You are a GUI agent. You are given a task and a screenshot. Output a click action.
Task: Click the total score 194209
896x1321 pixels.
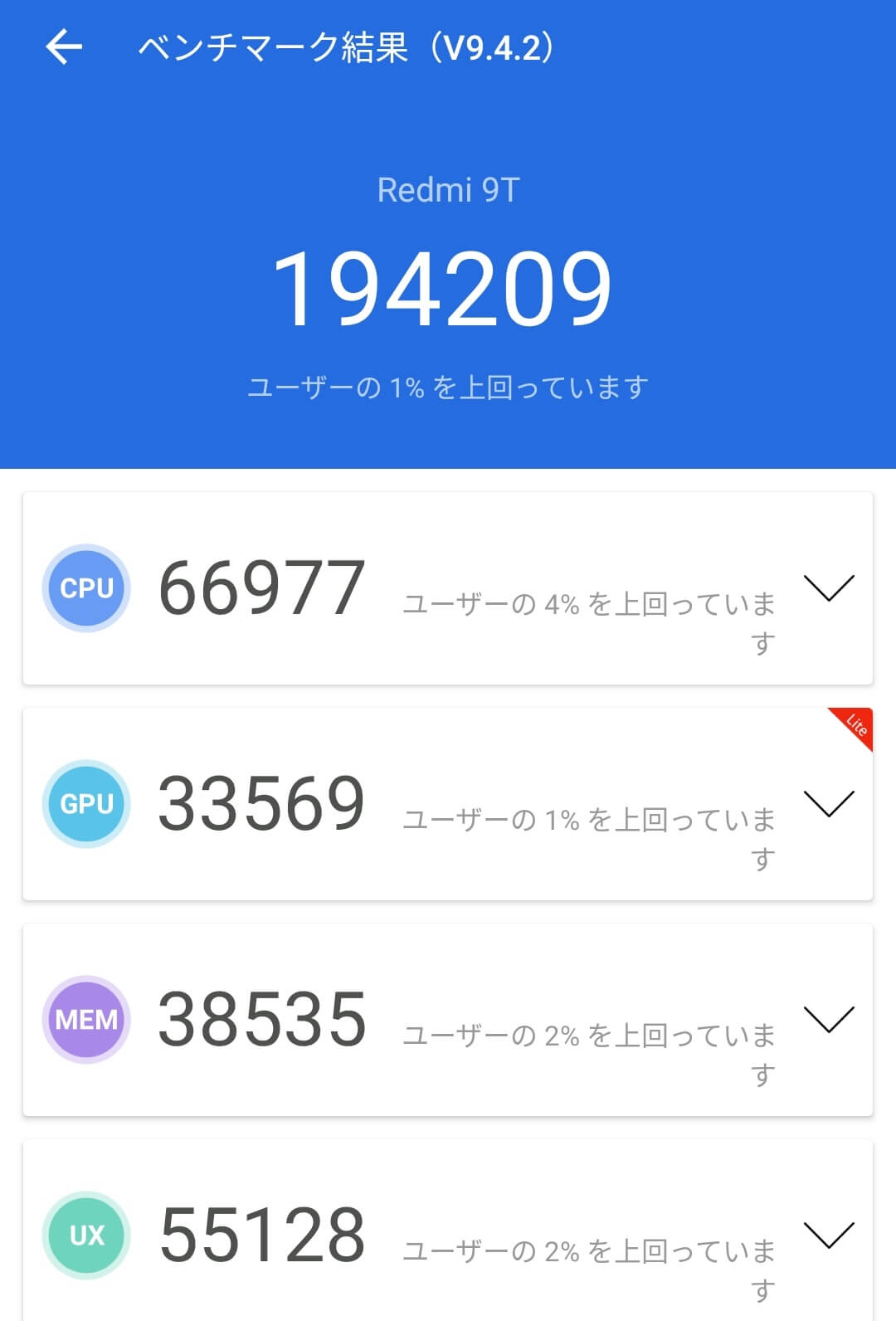446,286
